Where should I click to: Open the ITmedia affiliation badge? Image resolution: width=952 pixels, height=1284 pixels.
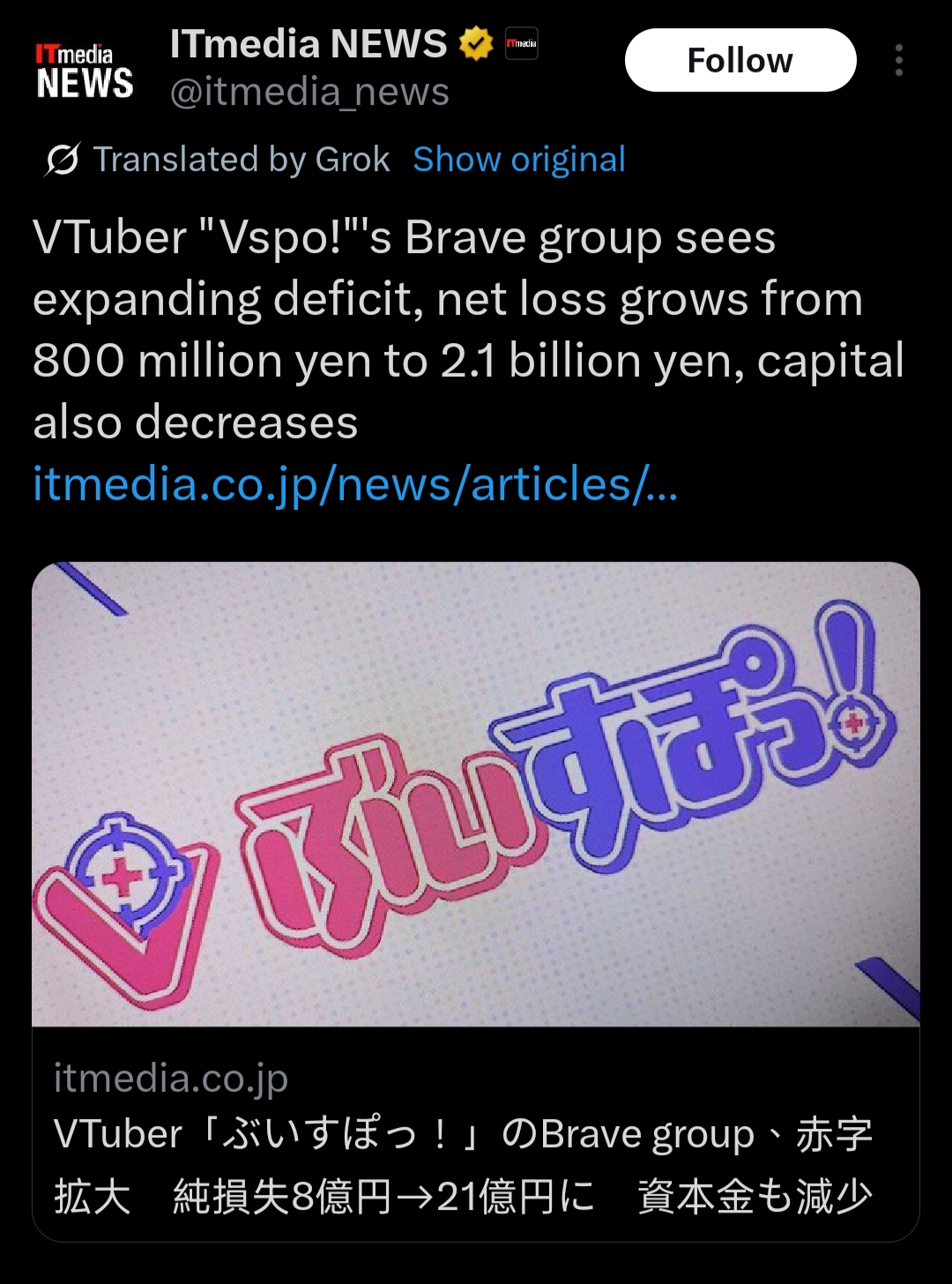521,43
